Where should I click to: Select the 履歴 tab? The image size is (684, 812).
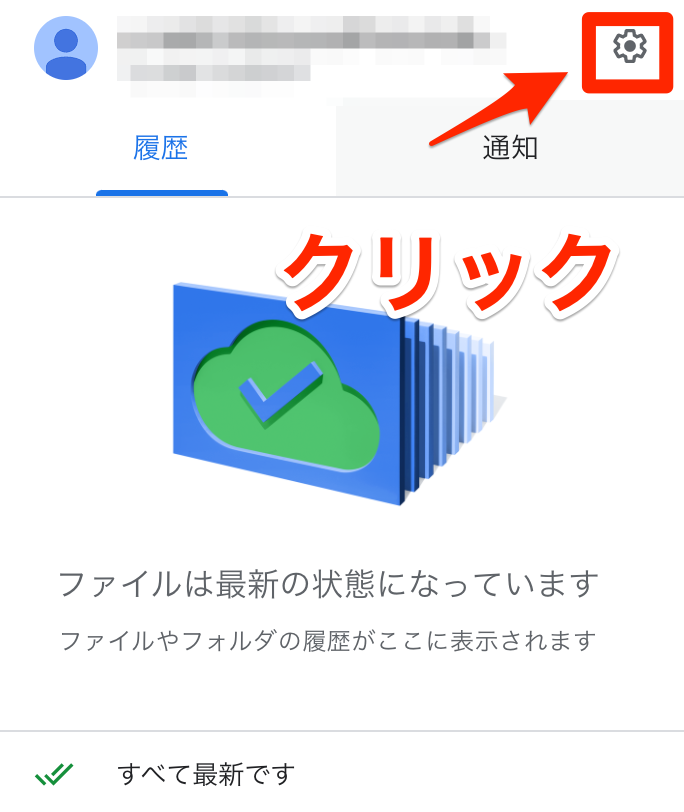161,148
